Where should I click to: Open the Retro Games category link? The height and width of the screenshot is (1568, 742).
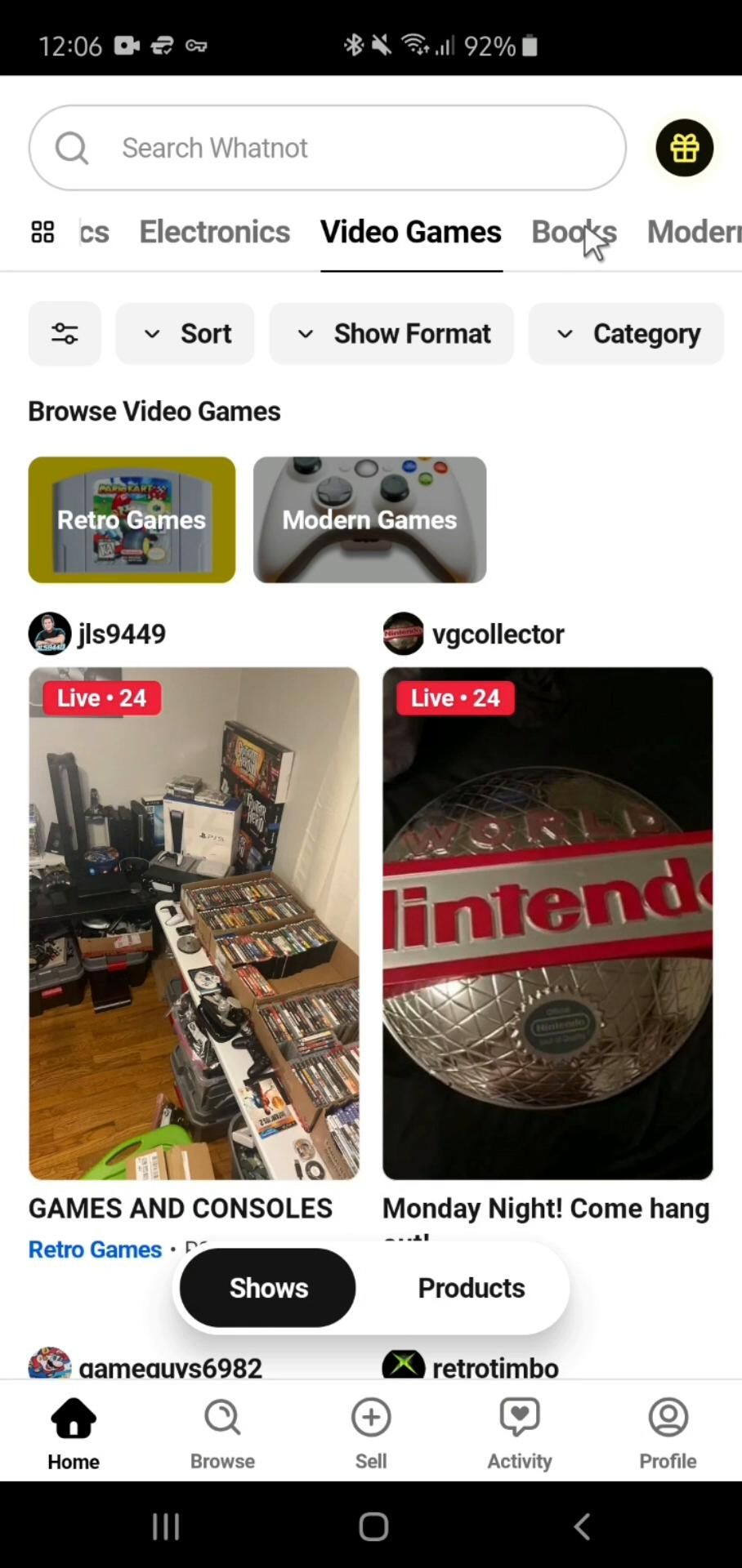pyautogui.click(x=95, y=1249)
